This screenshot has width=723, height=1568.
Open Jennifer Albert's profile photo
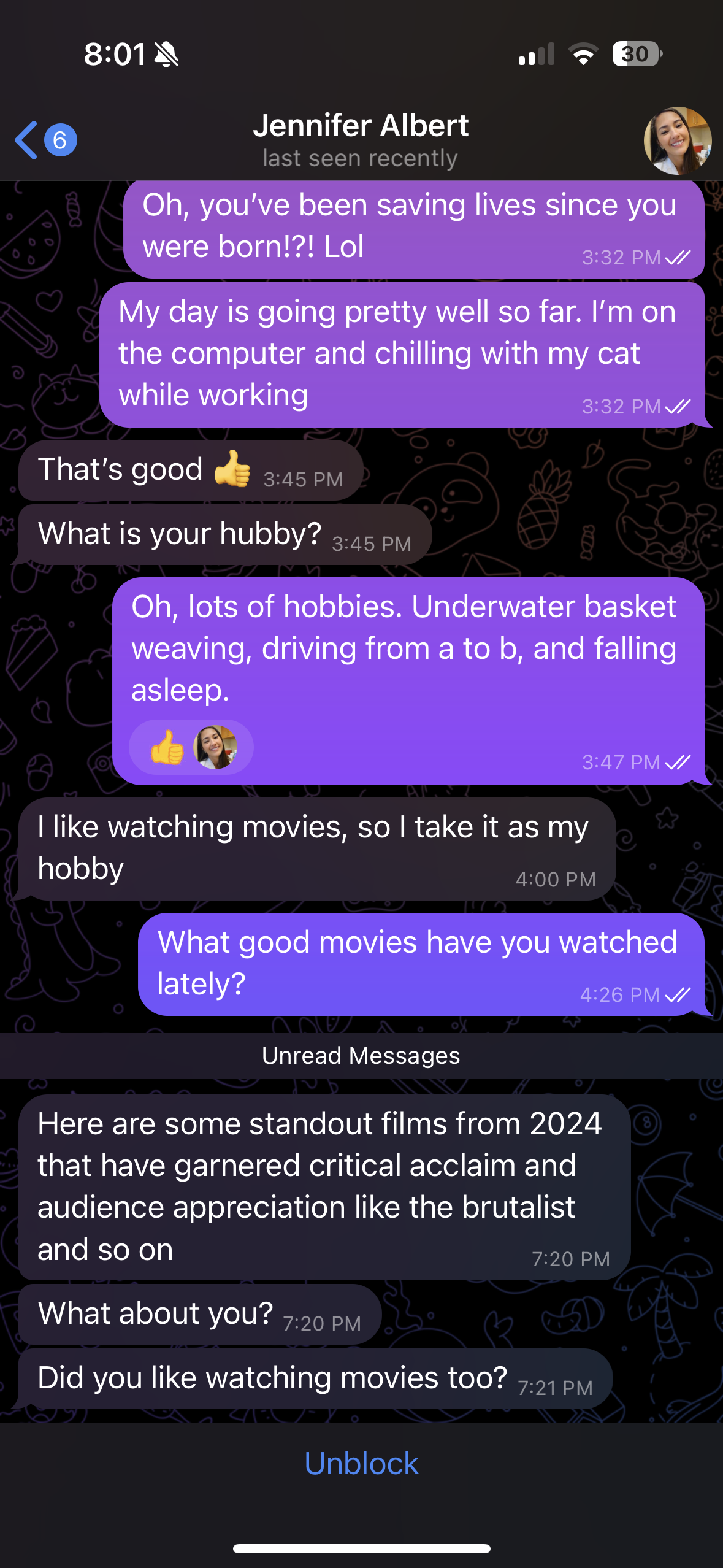coord(677,140)
